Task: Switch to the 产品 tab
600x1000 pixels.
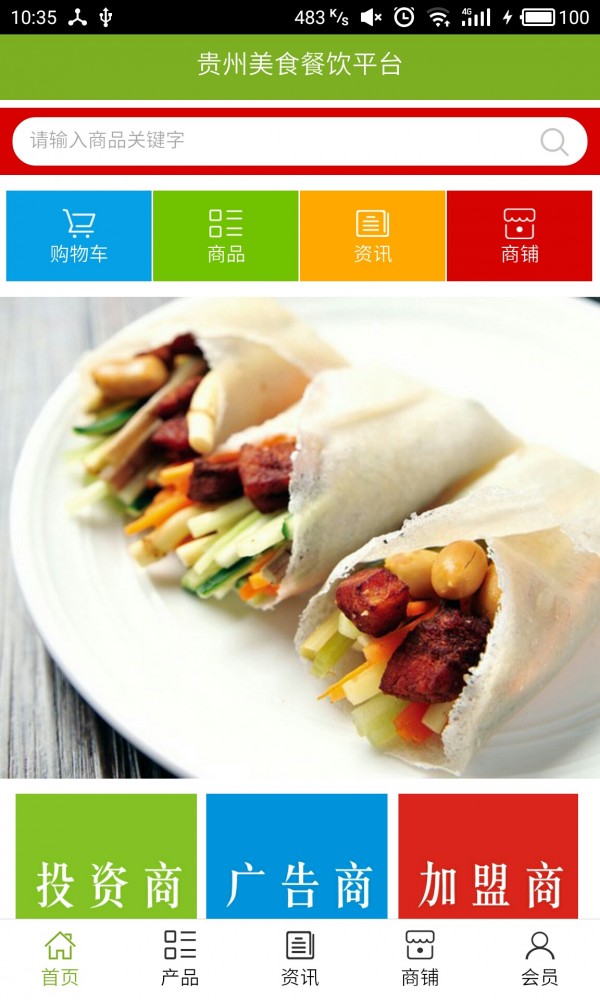Action: pyautogui.click(x=180, y=958)
